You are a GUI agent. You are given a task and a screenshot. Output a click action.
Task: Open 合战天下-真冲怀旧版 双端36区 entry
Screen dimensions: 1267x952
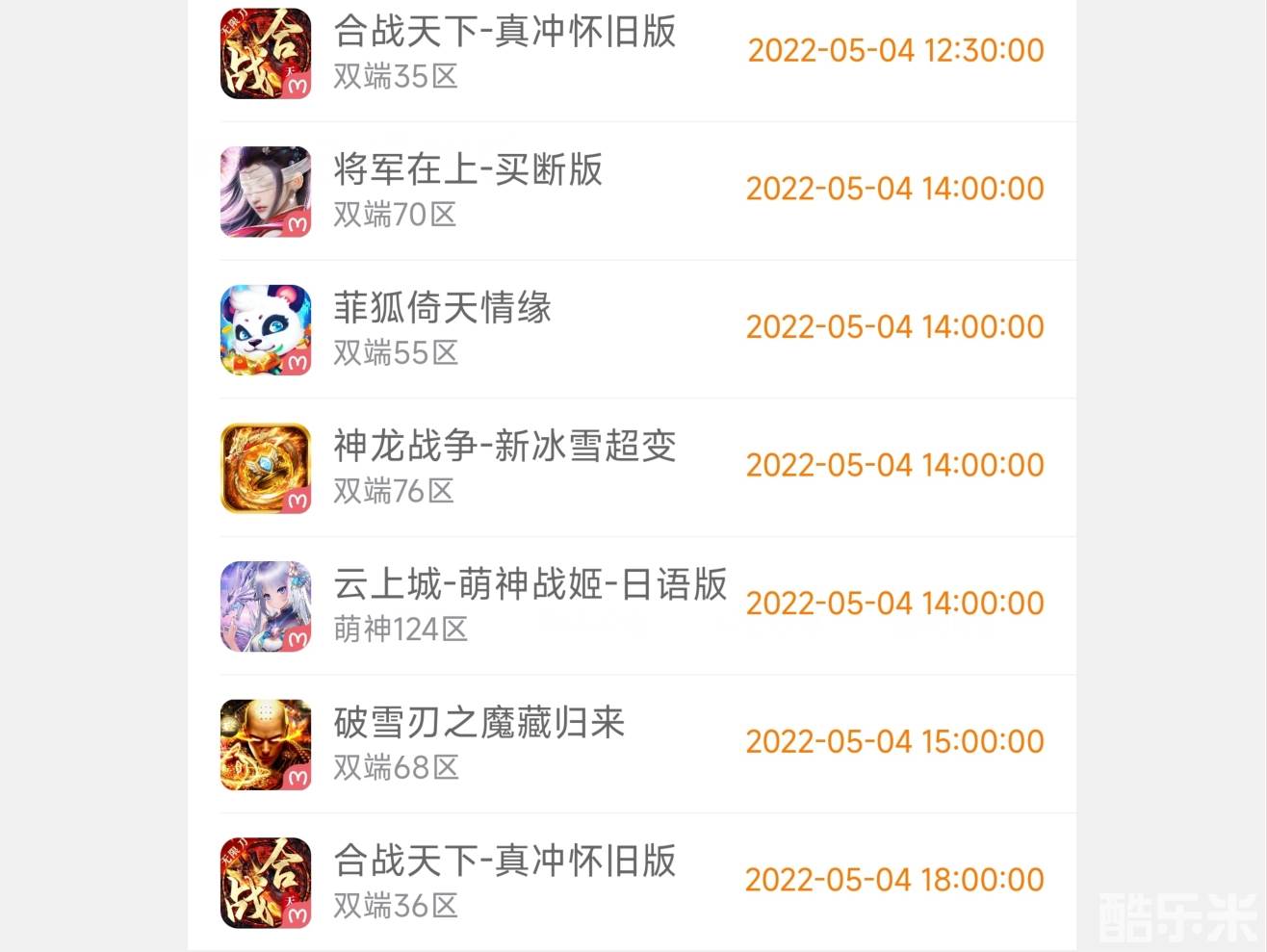[504, 882]
